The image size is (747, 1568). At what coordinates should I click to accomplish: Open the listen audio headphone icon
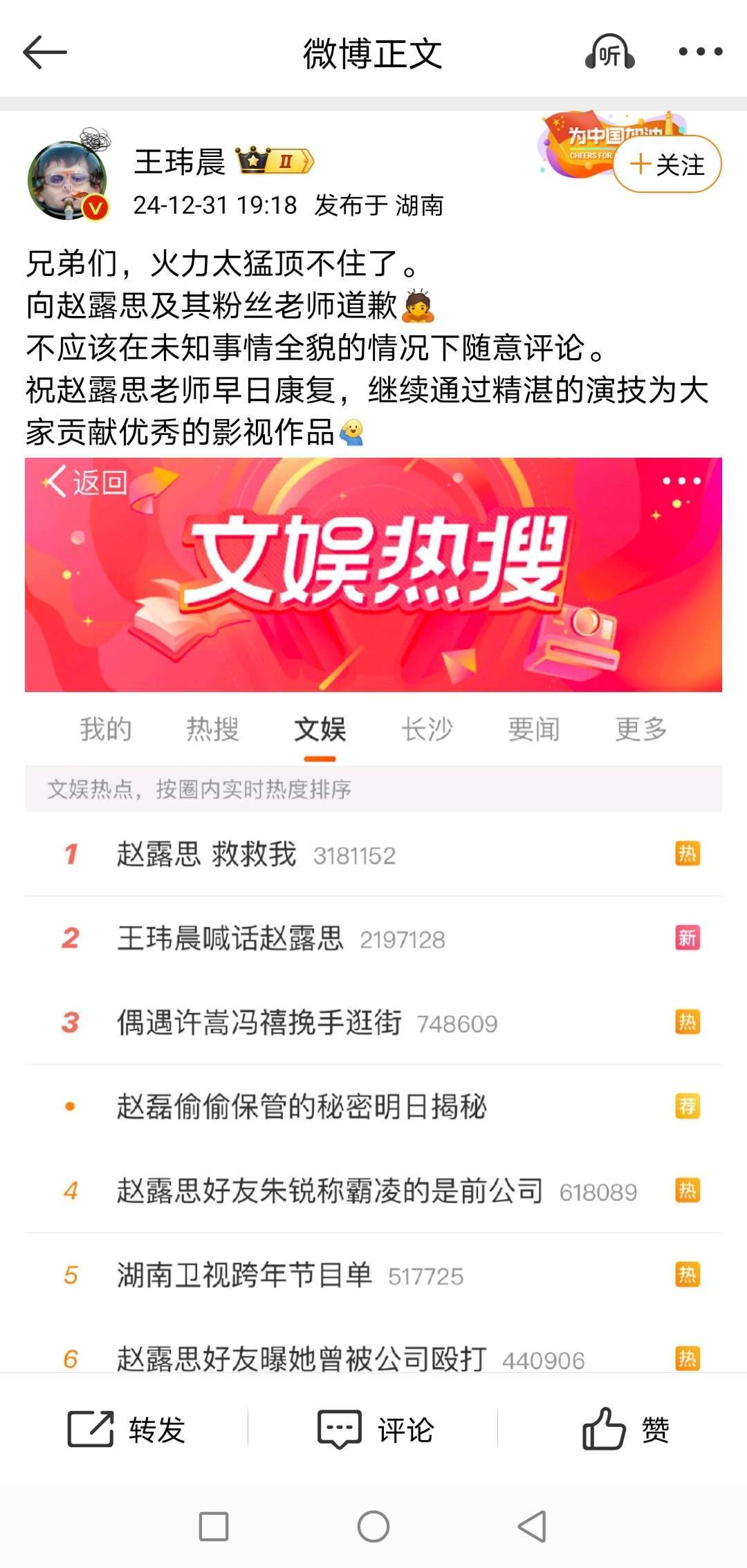[609, 53]
